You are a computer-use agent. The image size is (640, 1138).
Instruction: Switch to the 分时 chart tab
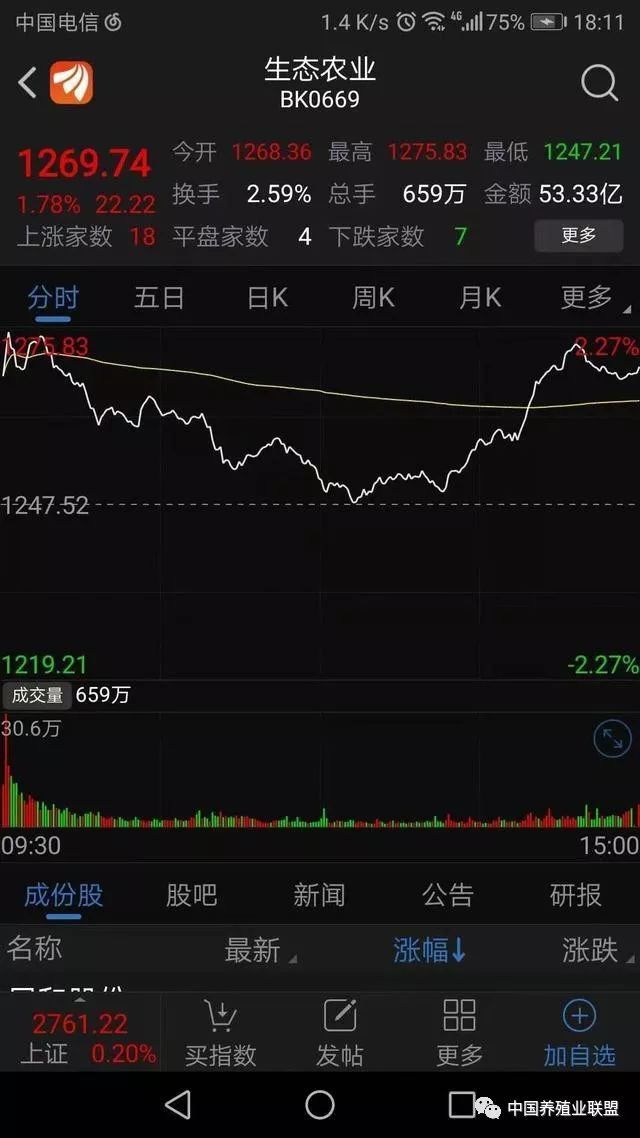(x=53, y=297)
